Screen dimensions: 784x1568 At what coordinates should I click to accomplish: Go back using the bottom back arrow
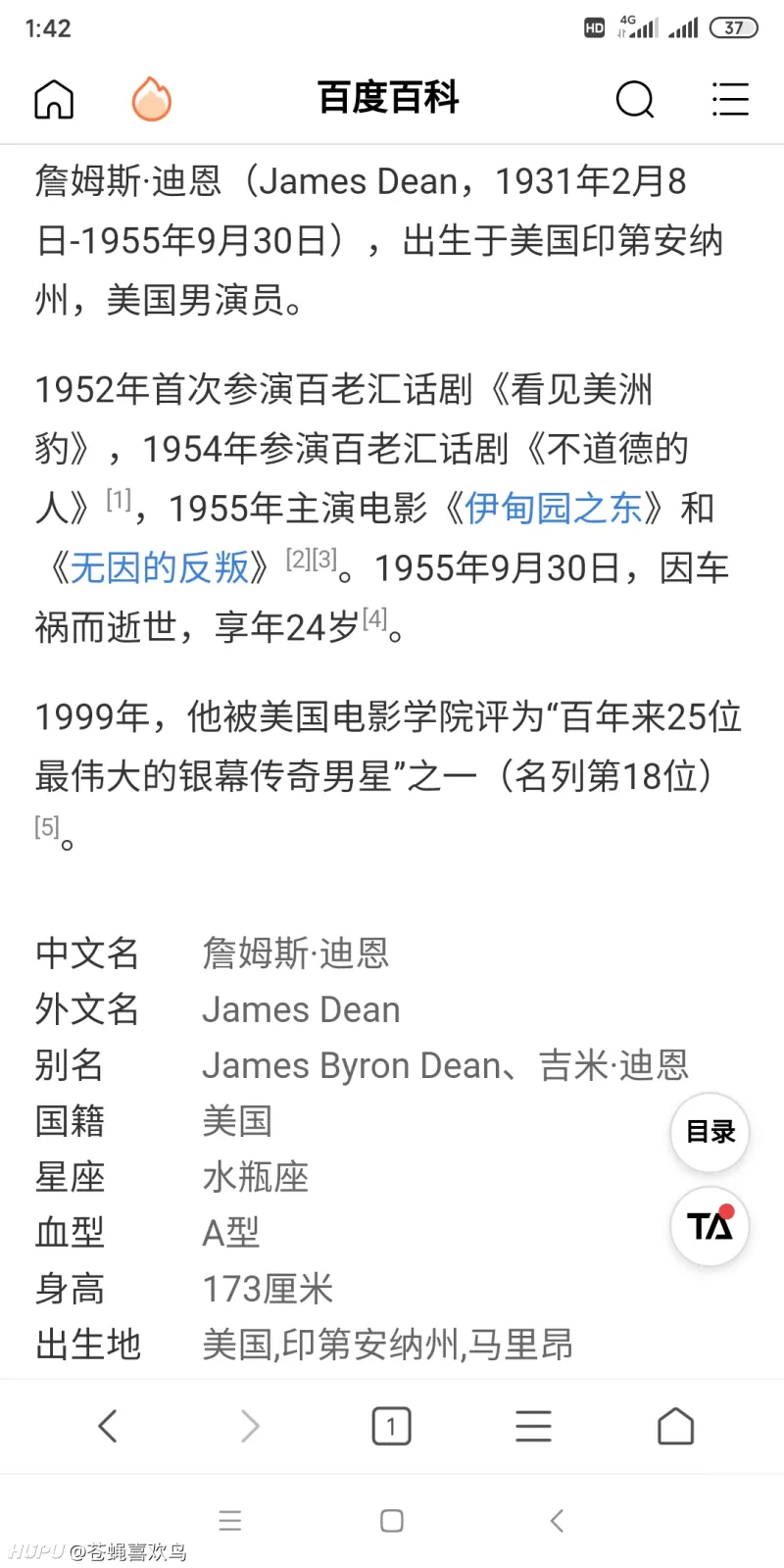tap(108, 1426)
